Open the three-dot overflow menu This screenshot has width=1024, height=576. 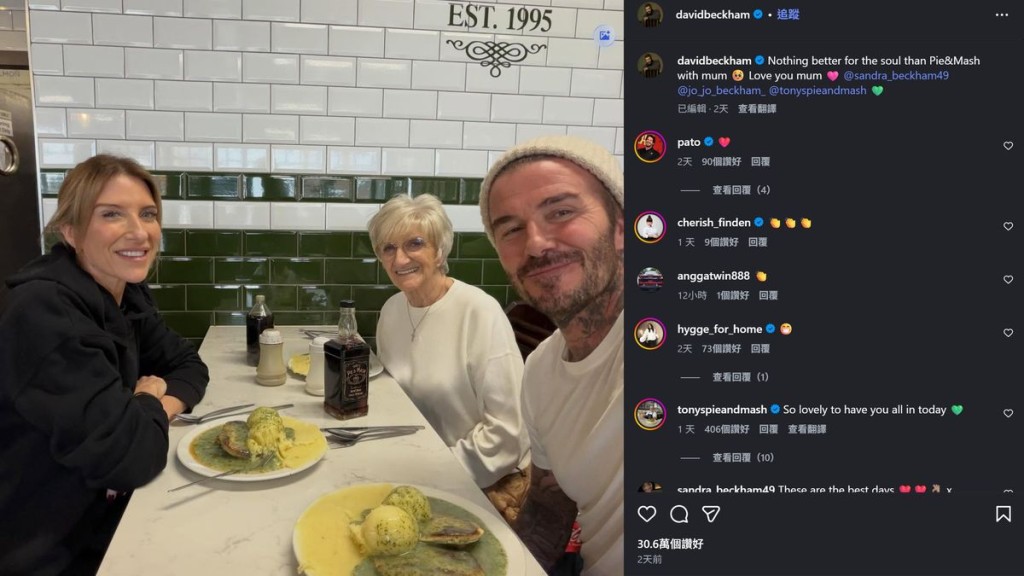click(x=1001, y=15)
